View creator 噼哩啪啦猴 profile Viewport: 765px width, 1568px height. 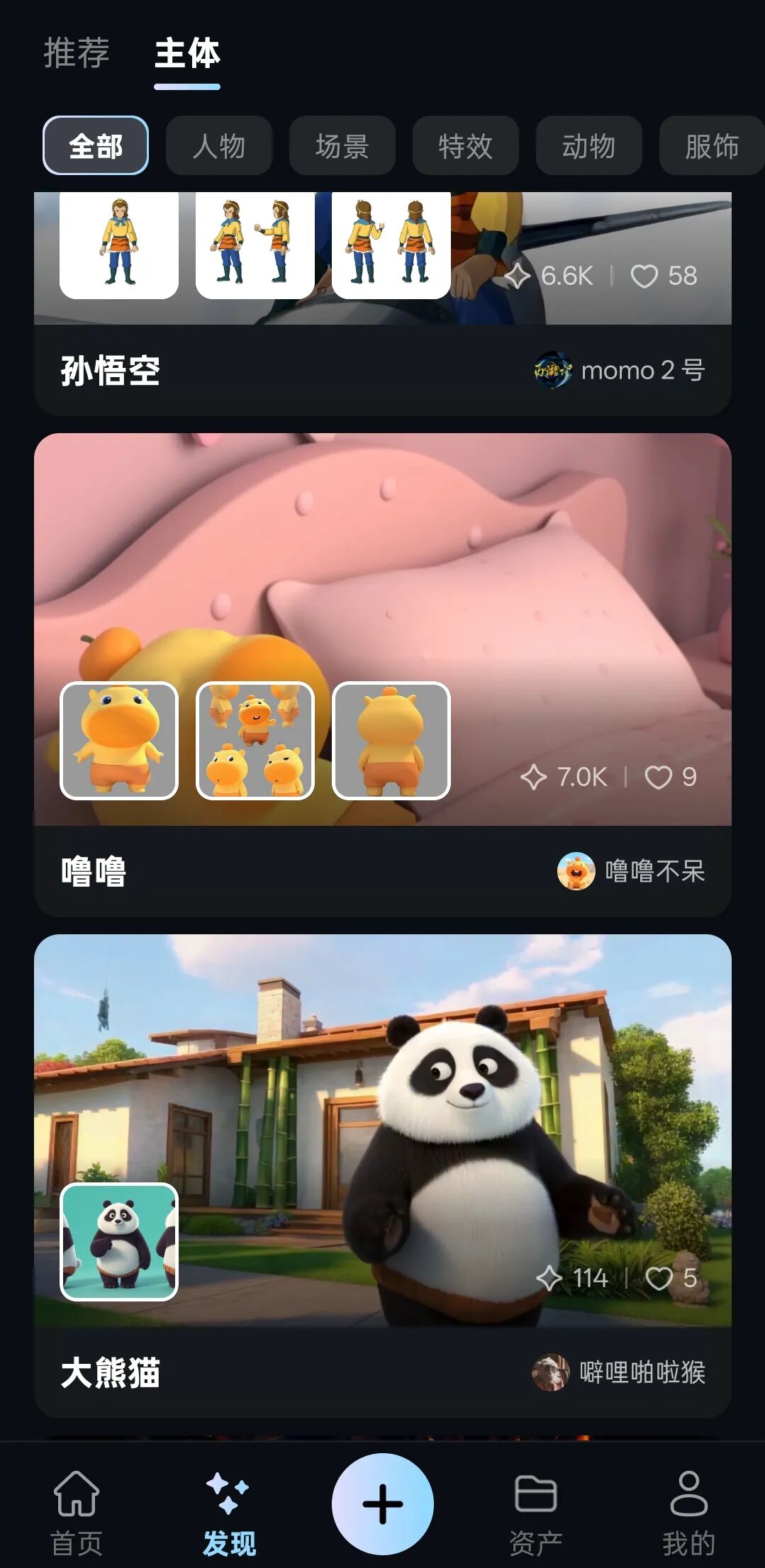click(x=619, y=1372)
